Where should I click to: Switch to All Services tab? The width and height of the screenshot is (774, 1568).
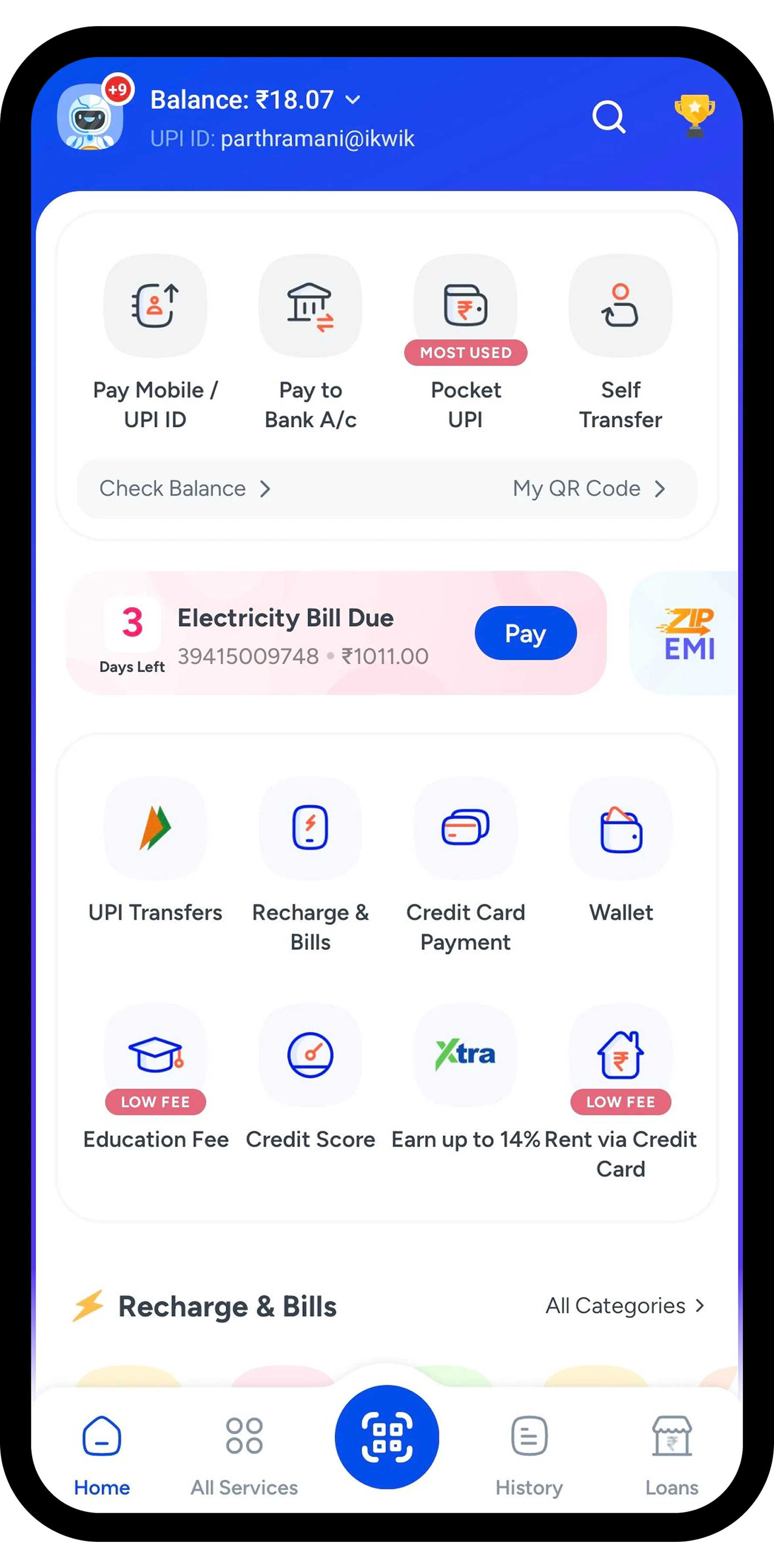[244, 1455]
